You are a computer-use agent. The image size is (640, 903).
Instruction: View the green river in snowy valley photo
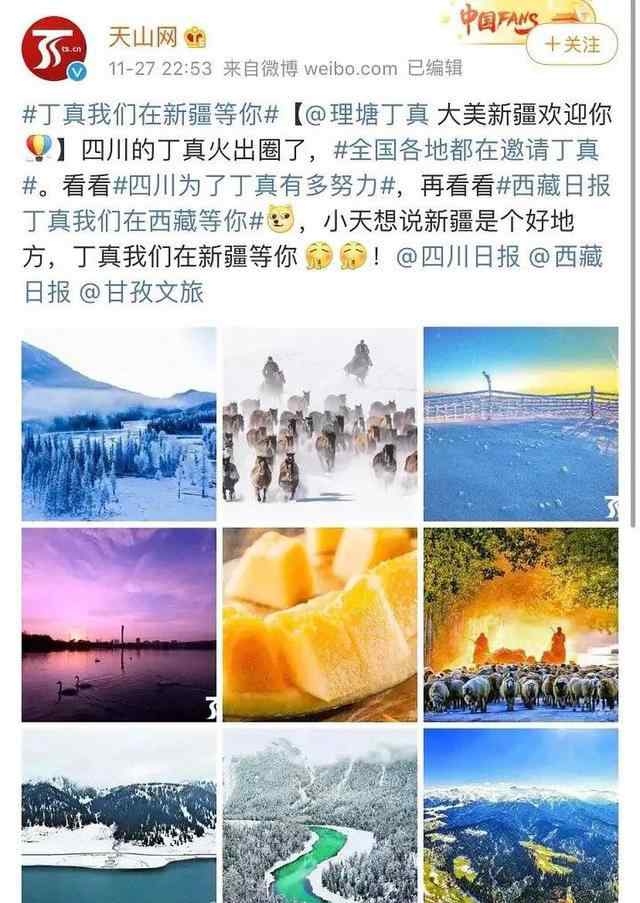[320, 816]
